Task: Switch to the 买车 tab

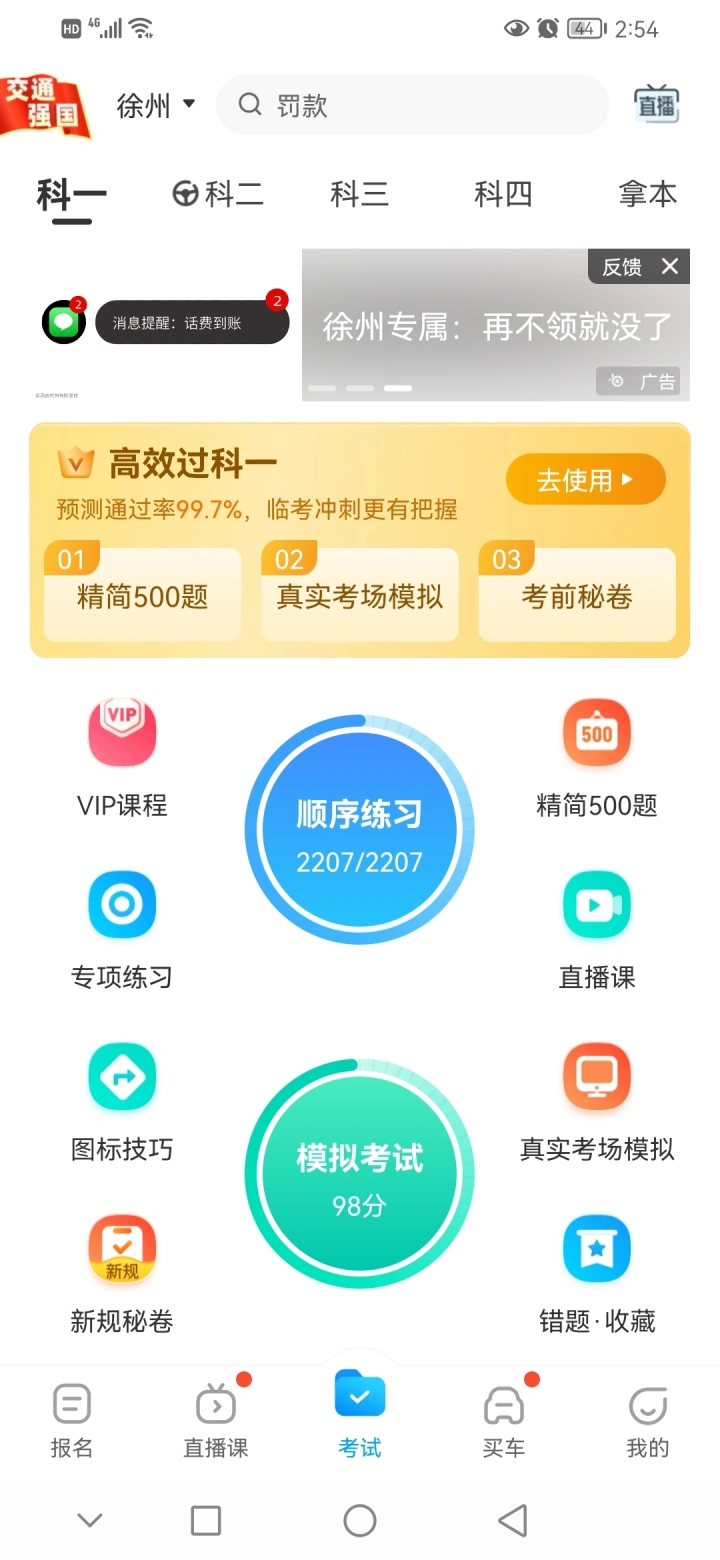Action: point(503,1422)
